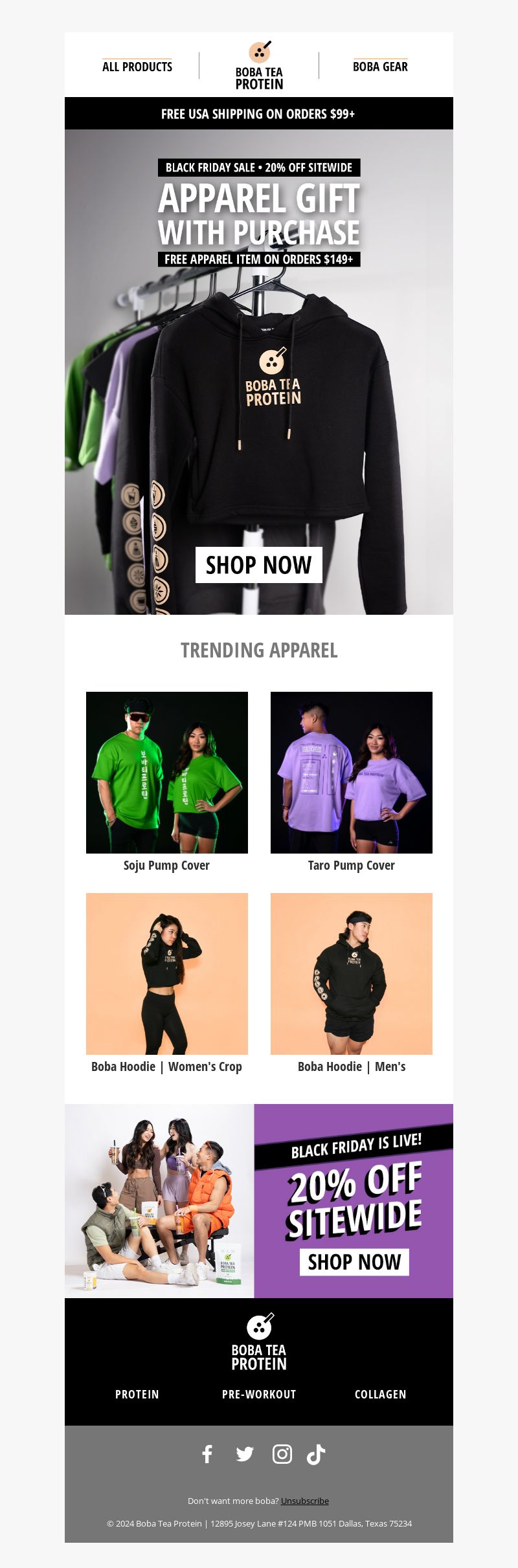The image size is (518, 1568).
Task: Visit the Facebook page
Action: click(x=207, y=1454)
